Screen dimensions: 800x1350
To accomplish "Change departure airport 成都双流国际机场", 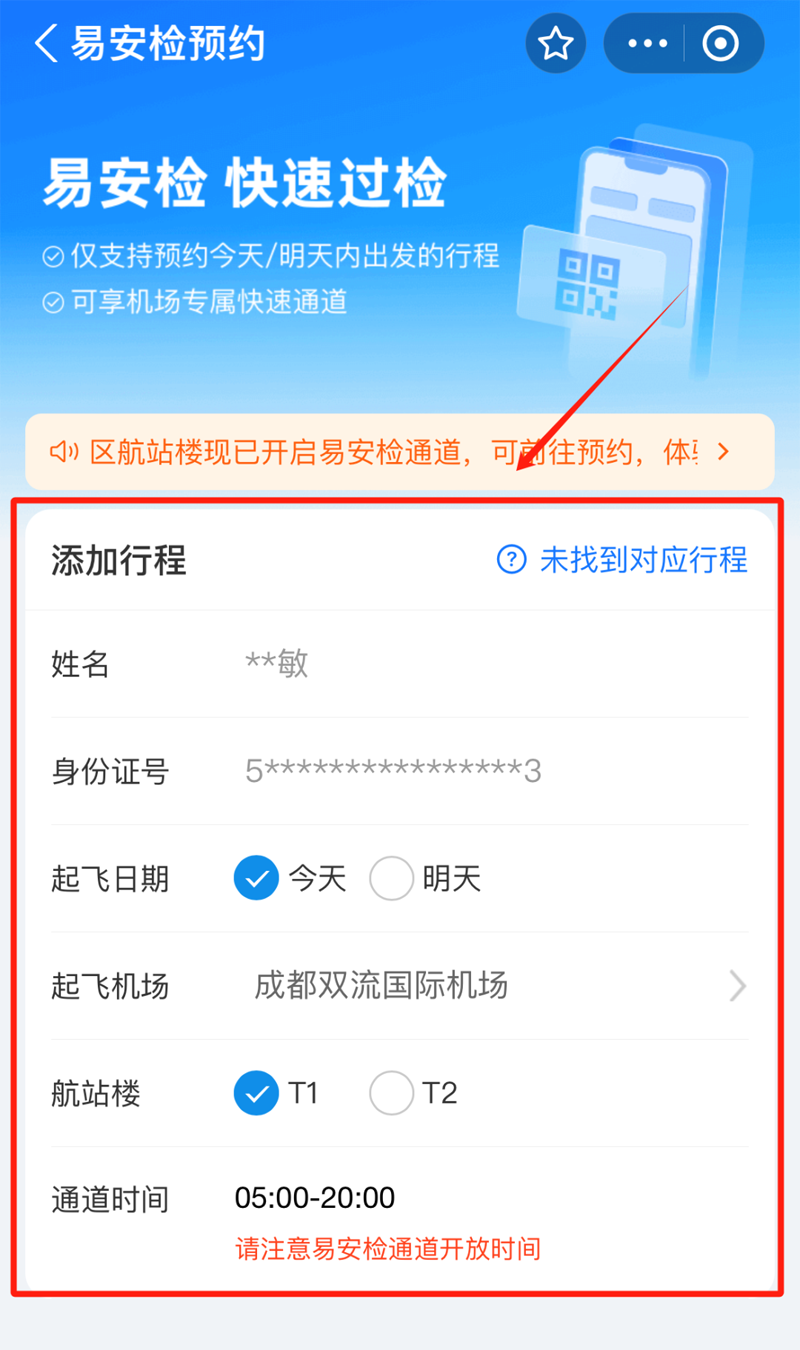I will [x=490, y=986].
